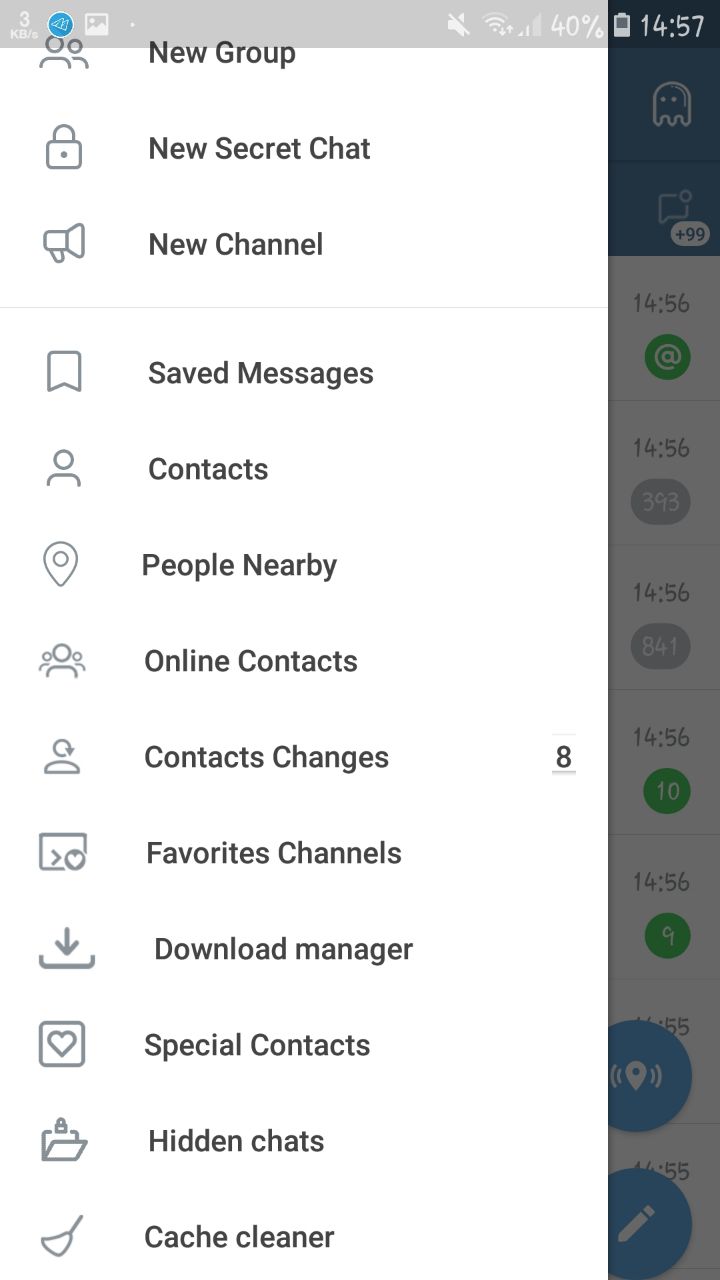Open Hidden chats

tap(304, 1141)
